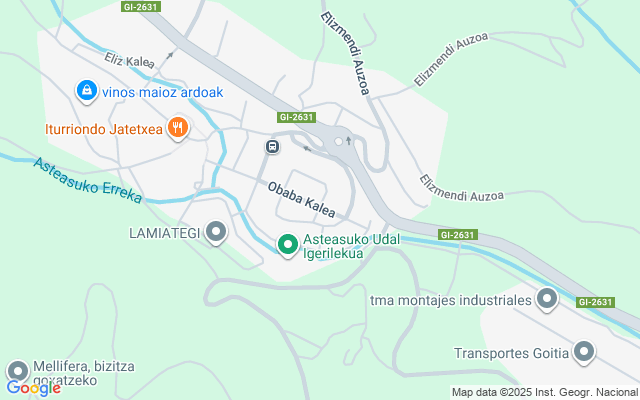640x400 pixels.
Task: Tap the bus stop icon near Obaba Kalea
Action: tap(272, 147)
